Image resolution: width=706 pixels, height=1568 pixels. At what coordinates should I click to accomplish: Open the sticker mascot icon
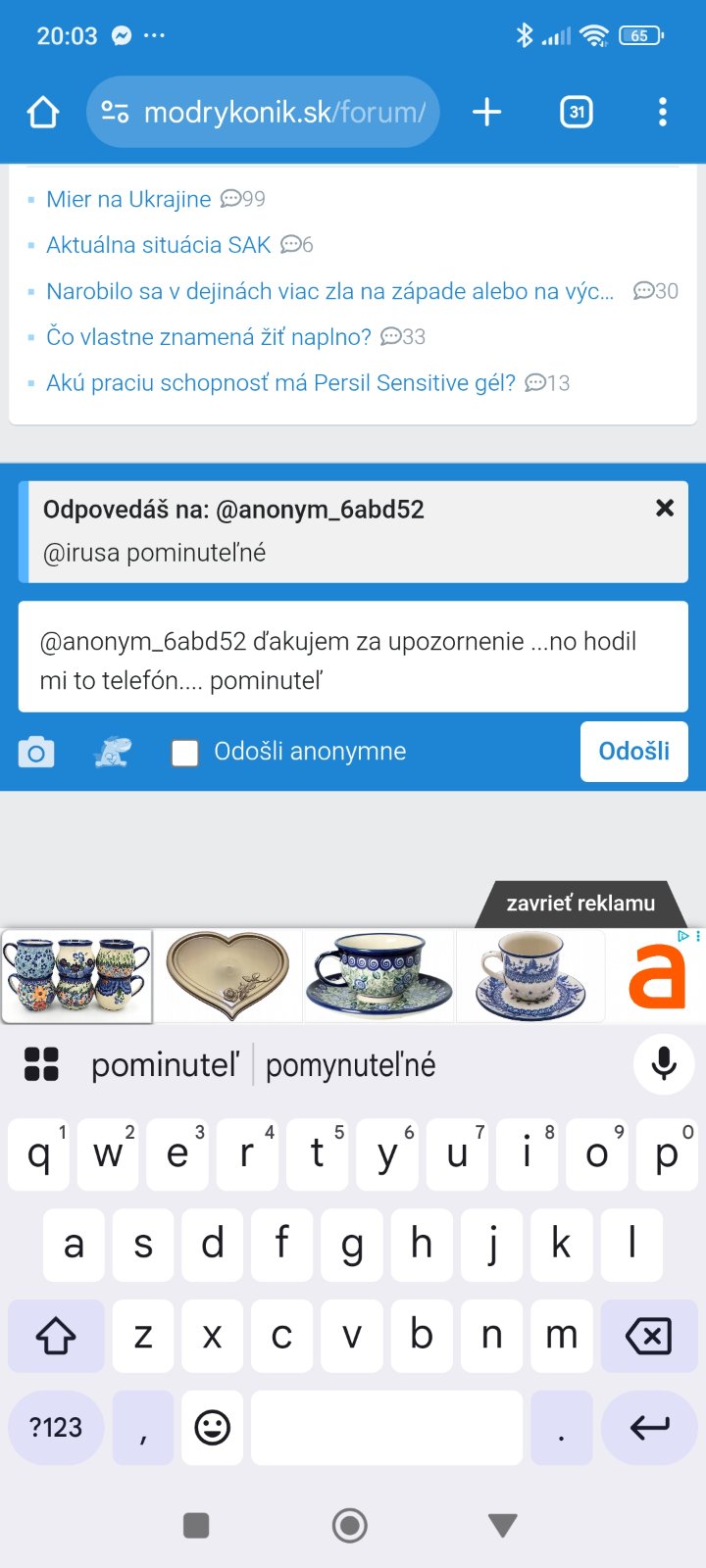pyautogui.click(x=112, y=753)
